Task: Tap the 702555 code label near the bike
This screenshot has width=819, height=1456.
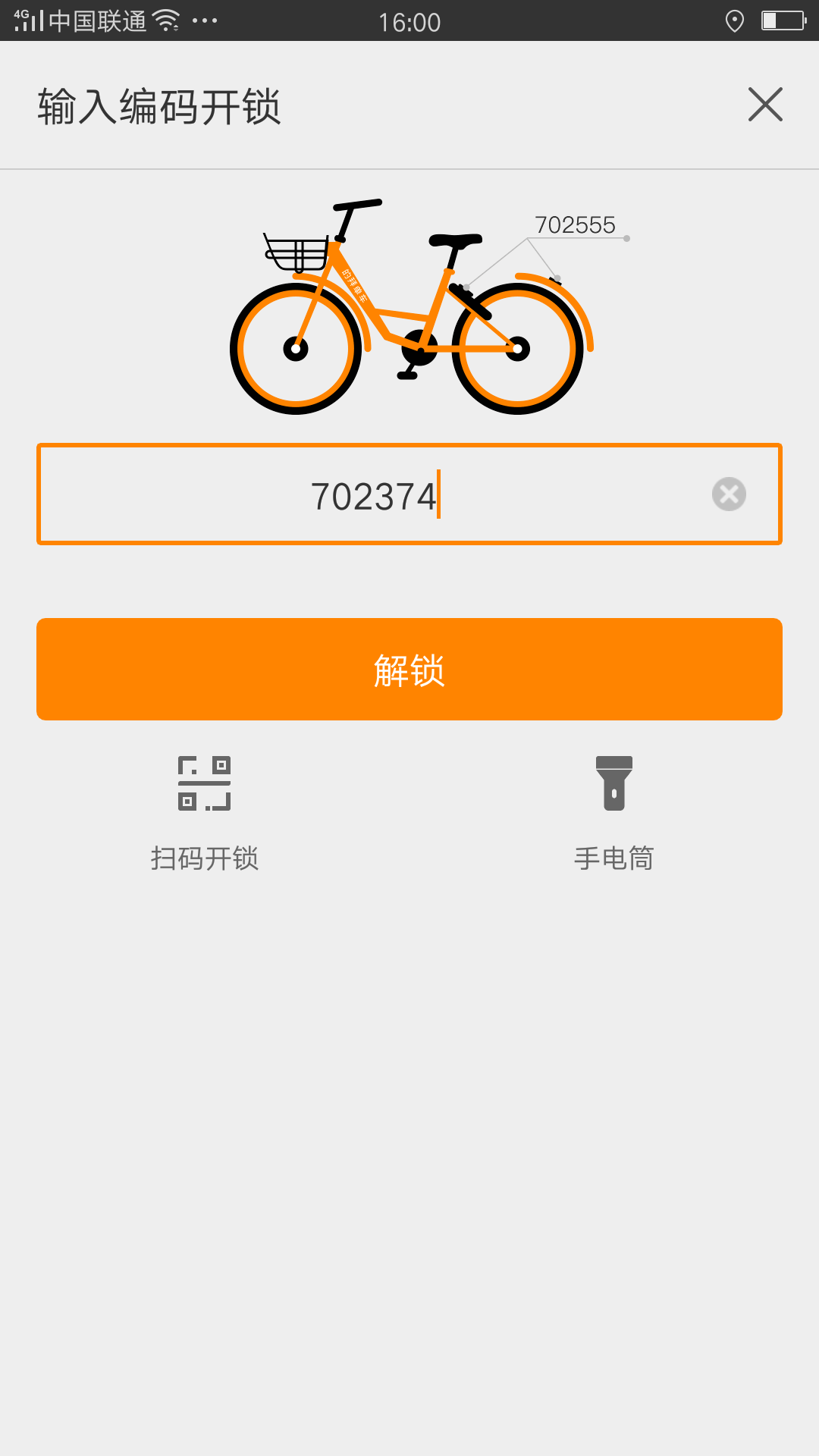Action: pyautogui.click(x=578, y=224)
